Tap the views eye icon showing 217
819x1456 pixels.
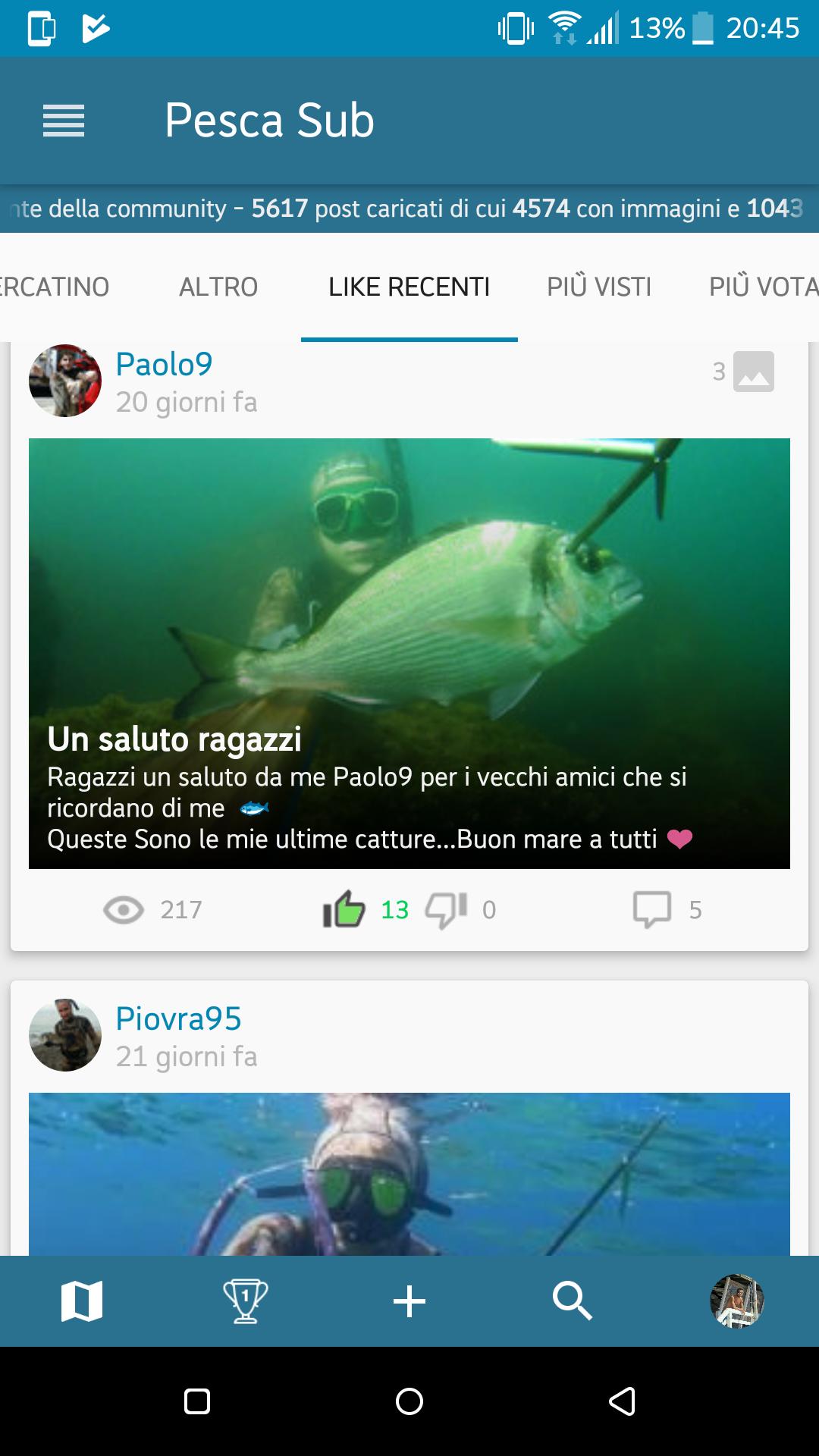point(125,910)
